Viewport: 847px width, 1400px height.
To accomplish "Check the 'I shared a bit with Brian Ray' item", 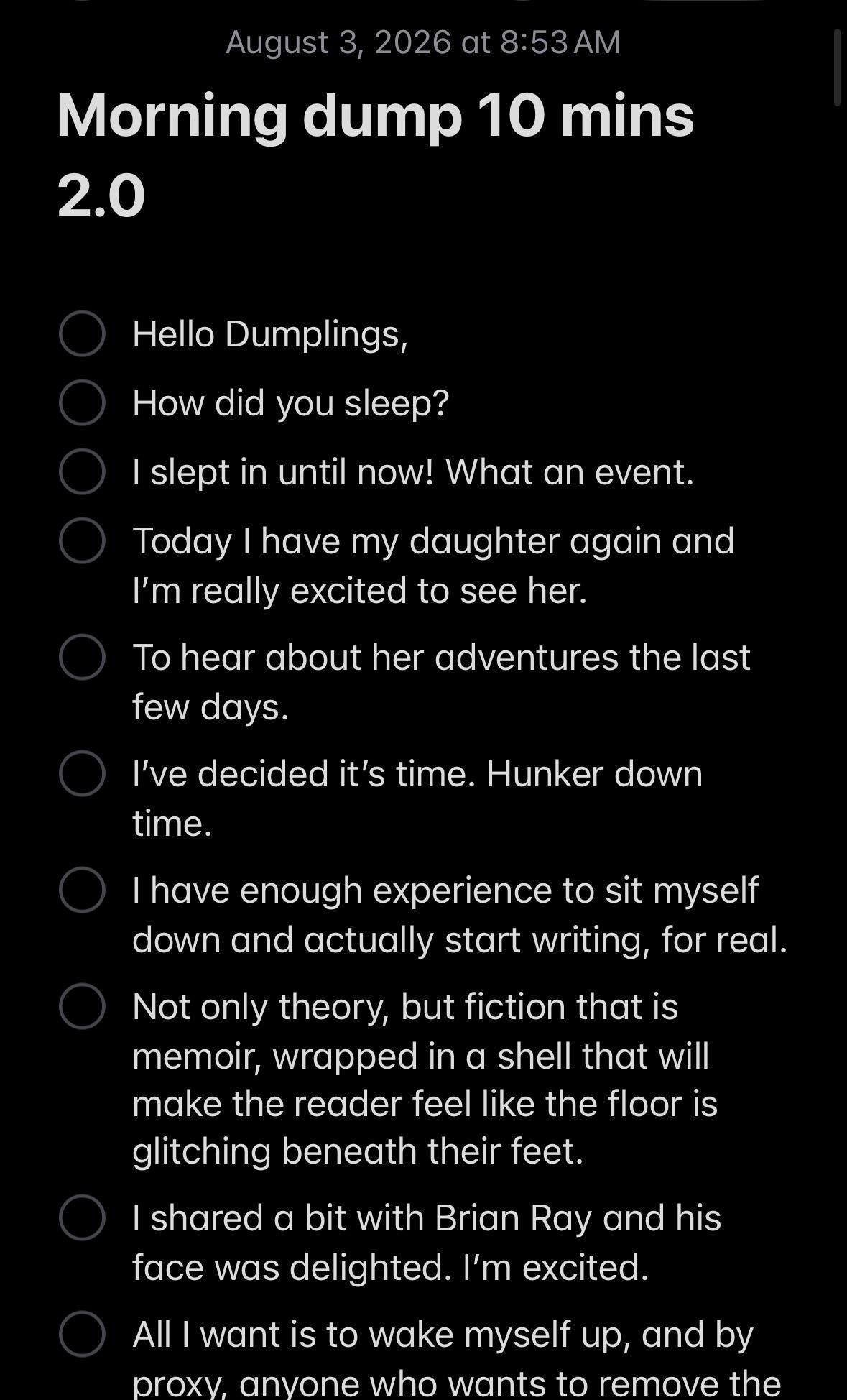I will pos(82,1217).
